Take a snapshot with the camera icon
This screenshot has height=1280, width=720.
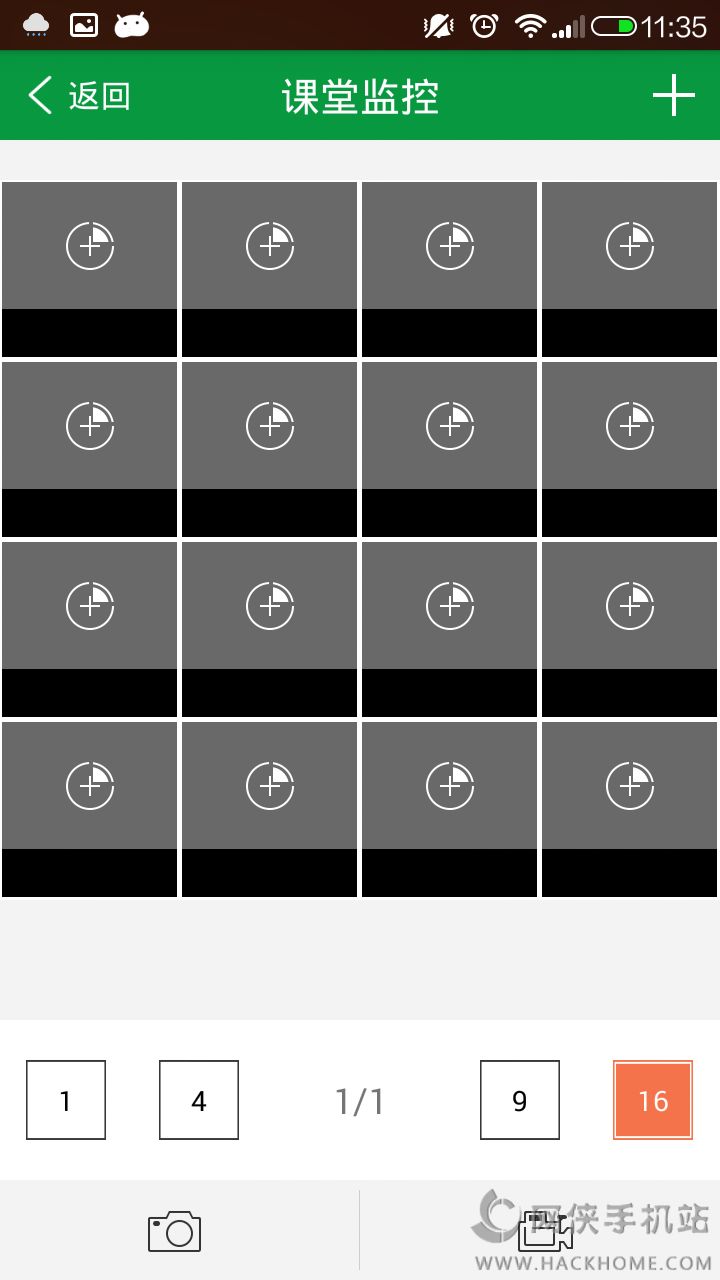pos(175,1231)
